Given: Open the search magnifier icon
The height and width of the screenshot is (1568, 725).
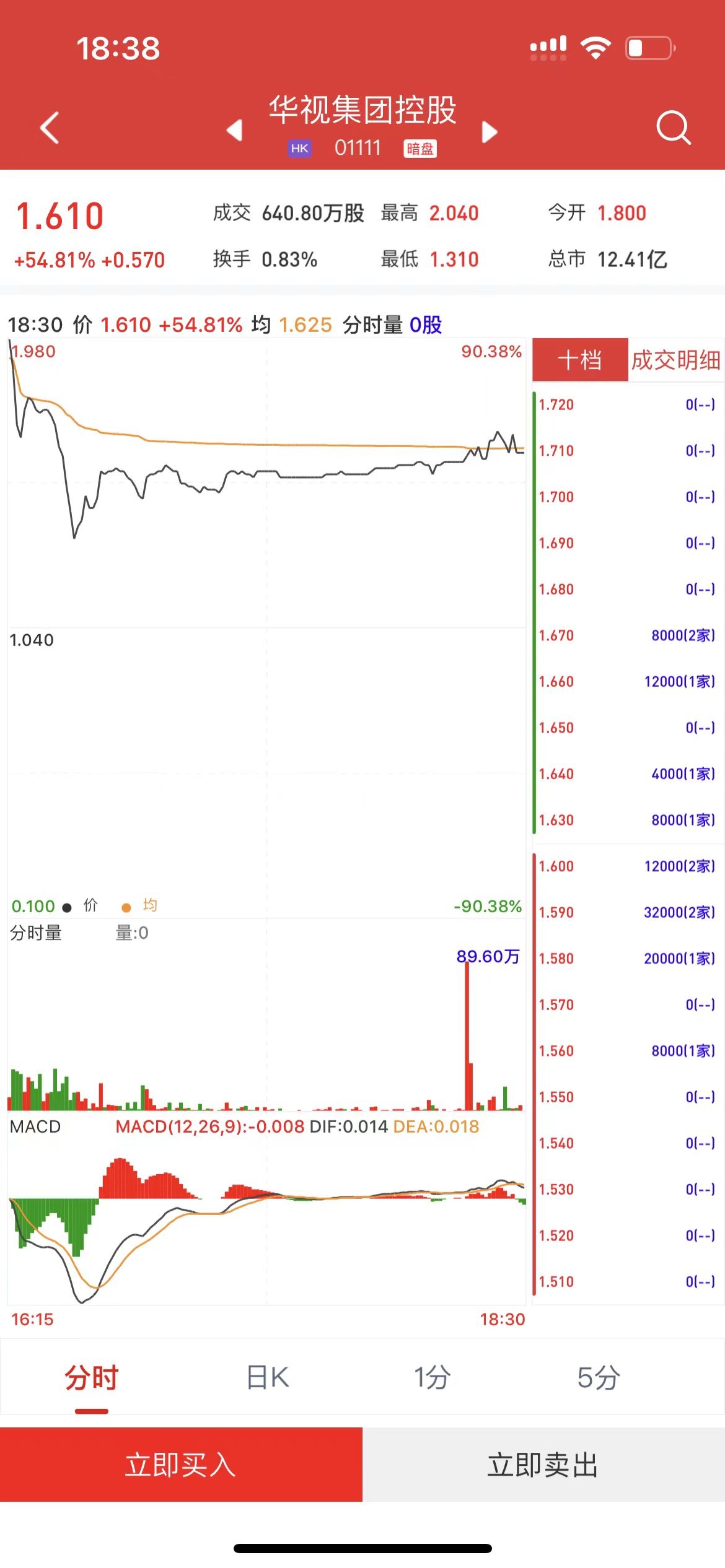Looking at the screenshot, I should click(x=673, y=128).
